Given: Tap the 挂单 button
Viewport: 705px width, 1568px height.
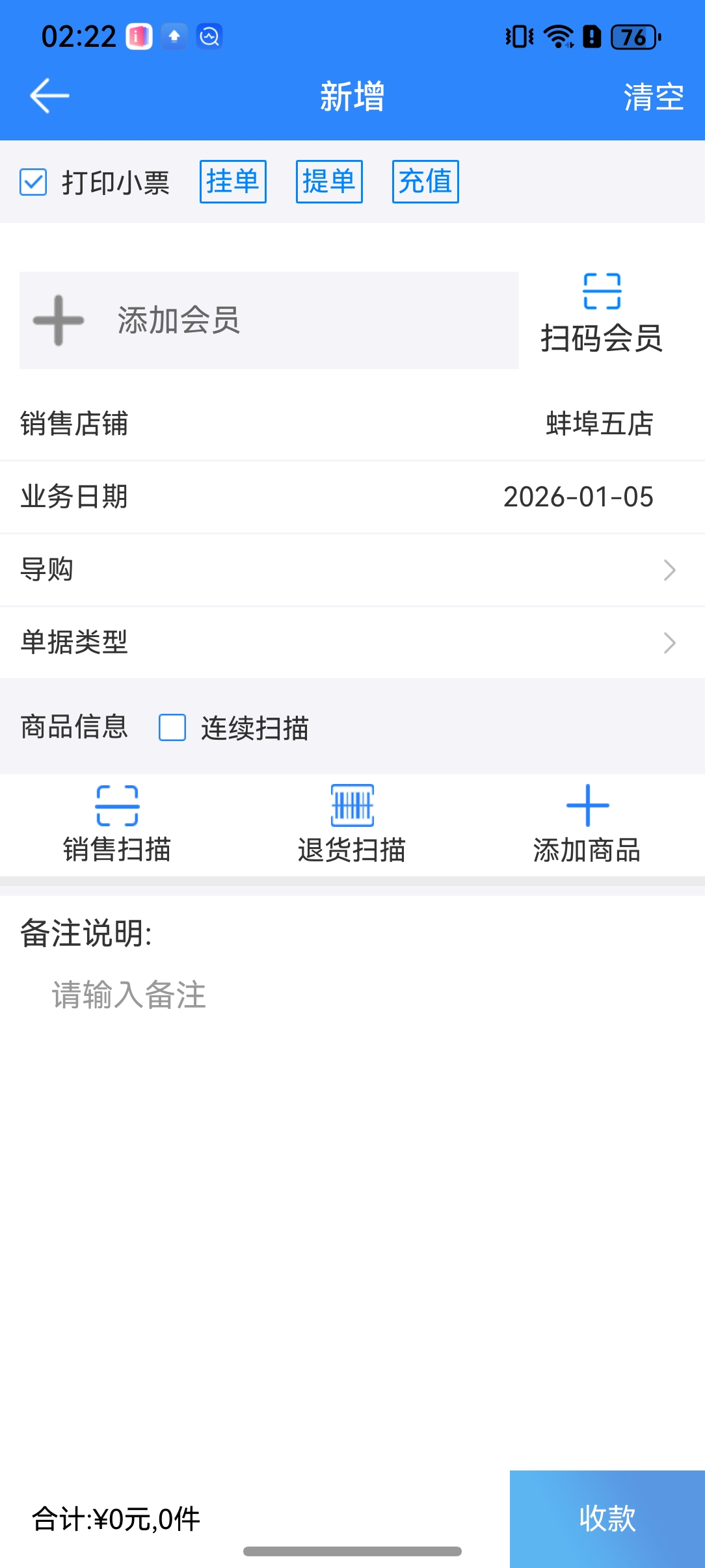Looking at the screenshot, I should (233, 181).
